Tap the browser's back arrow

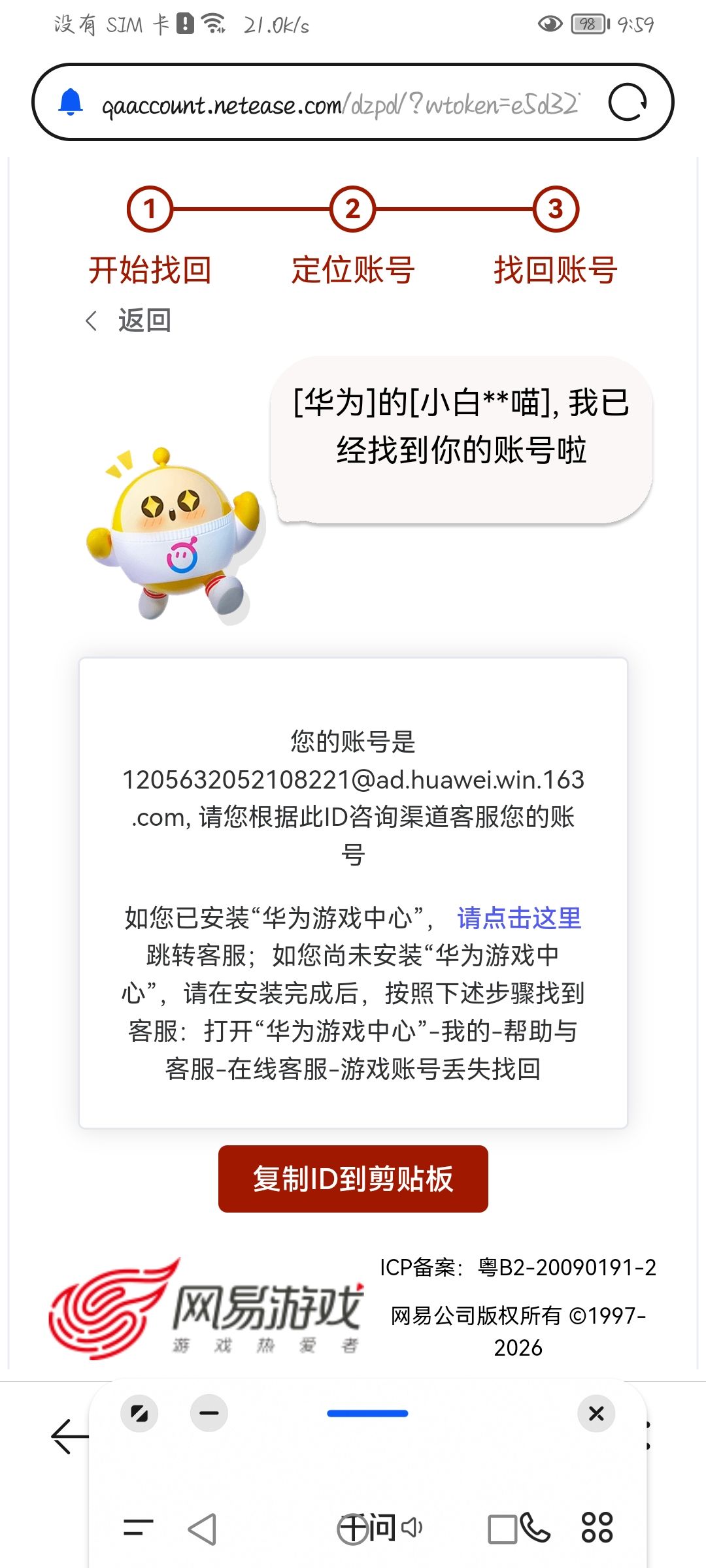pyautogui.click(x=69, y=1436)
